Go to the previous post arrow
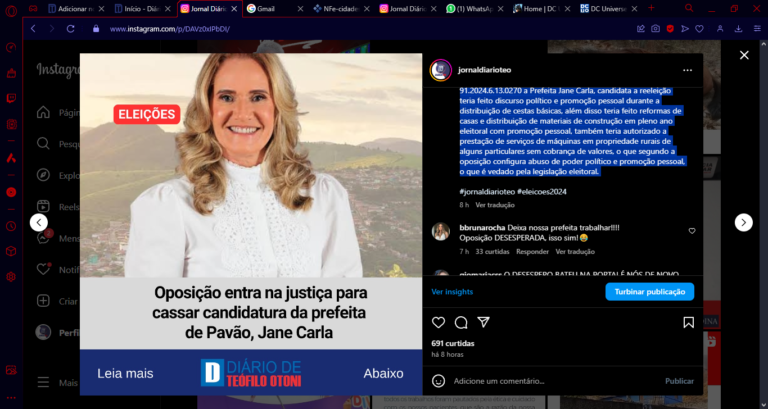 coord(38,222)
